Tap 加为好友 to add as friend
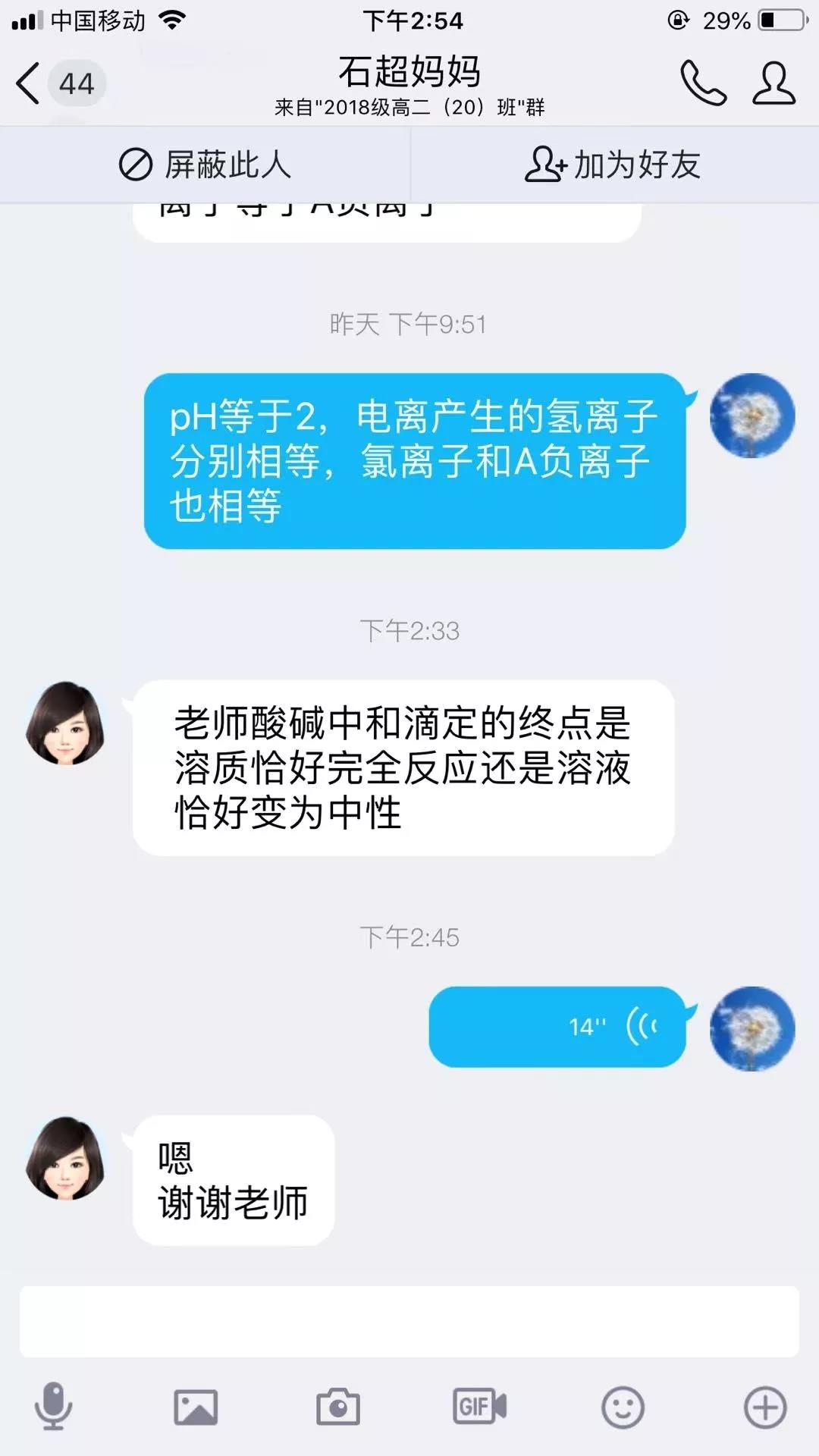 pyautogui.click(x=613, y=165)
